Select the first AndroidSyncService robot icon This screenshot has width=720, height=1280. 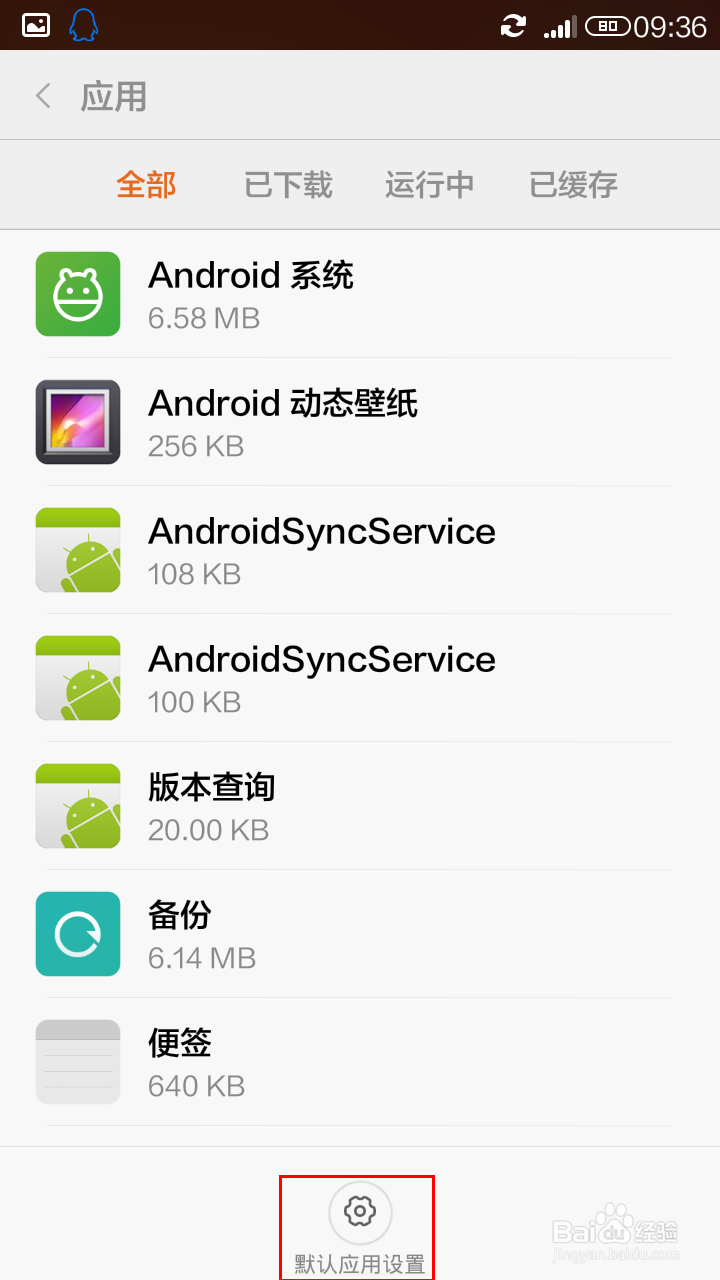pyautogui.click(x=77, y=550)
